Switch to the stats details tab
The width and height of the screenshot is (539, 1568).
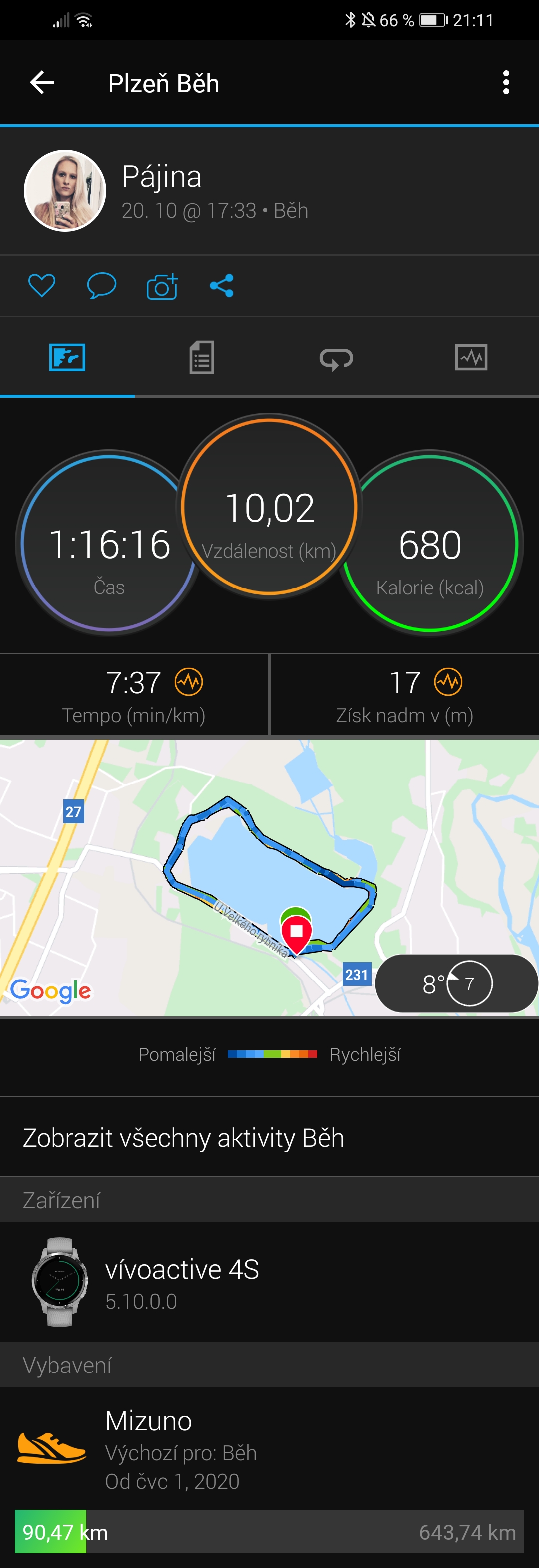click(x=202, y=357)
